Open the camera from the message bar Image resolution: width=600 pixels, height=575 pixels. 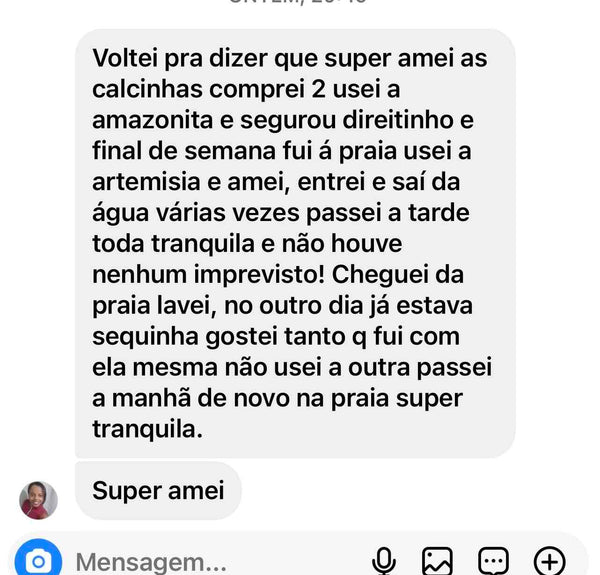coord(38,560)
